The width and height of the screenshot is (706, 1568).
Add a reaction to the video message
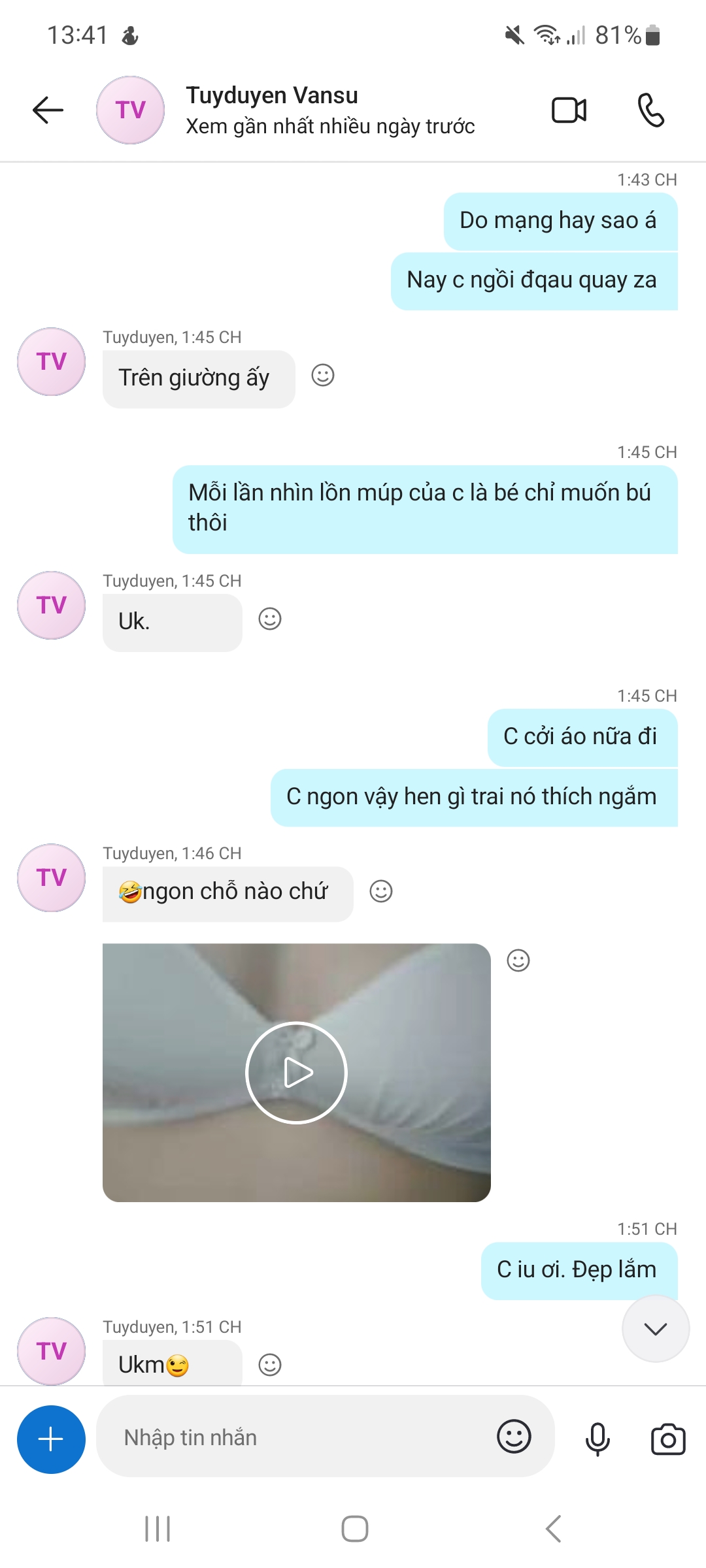518,960
